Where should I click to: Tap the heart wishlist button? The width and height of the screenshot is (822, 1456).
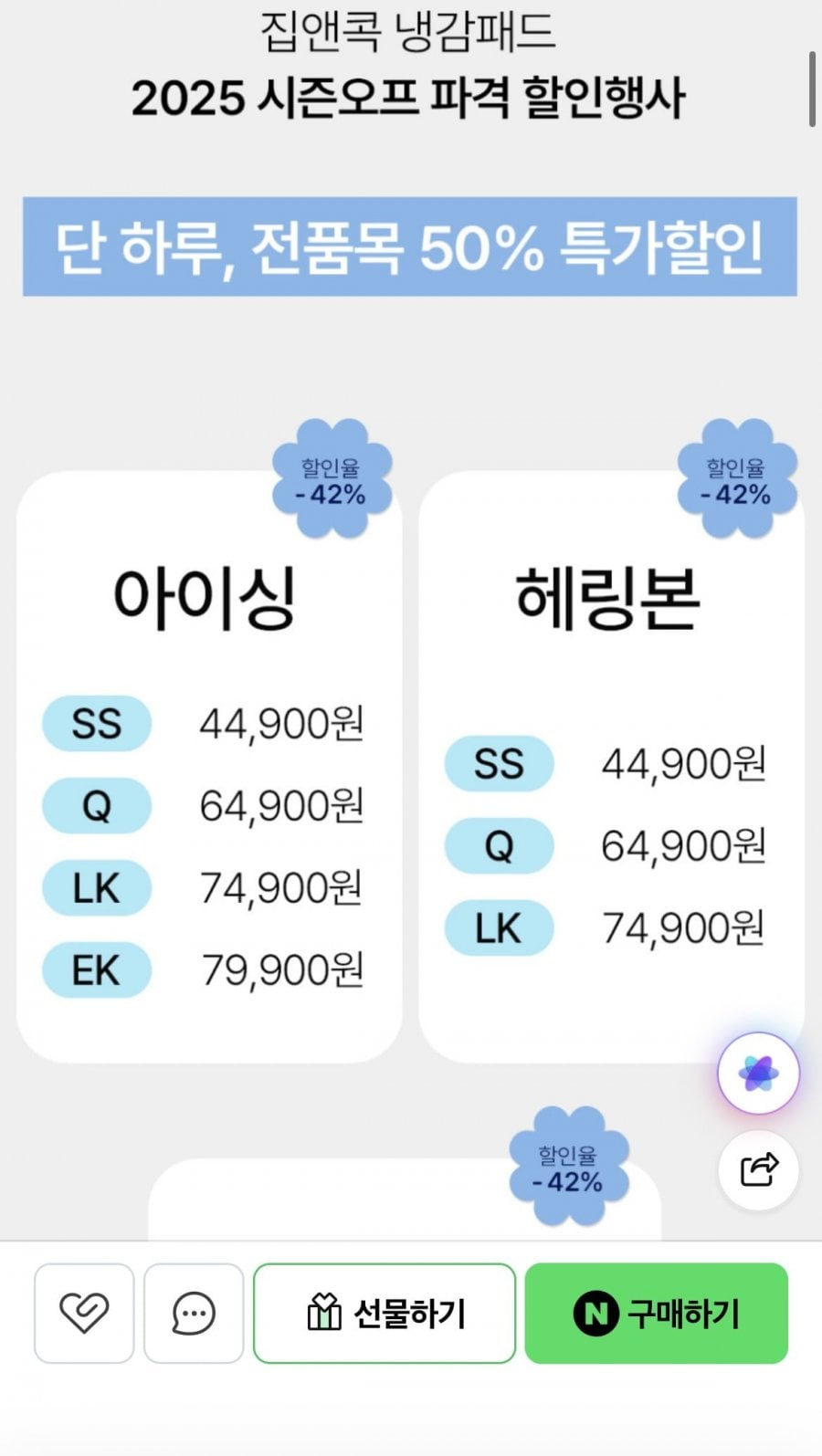(x=84, y=1313)
